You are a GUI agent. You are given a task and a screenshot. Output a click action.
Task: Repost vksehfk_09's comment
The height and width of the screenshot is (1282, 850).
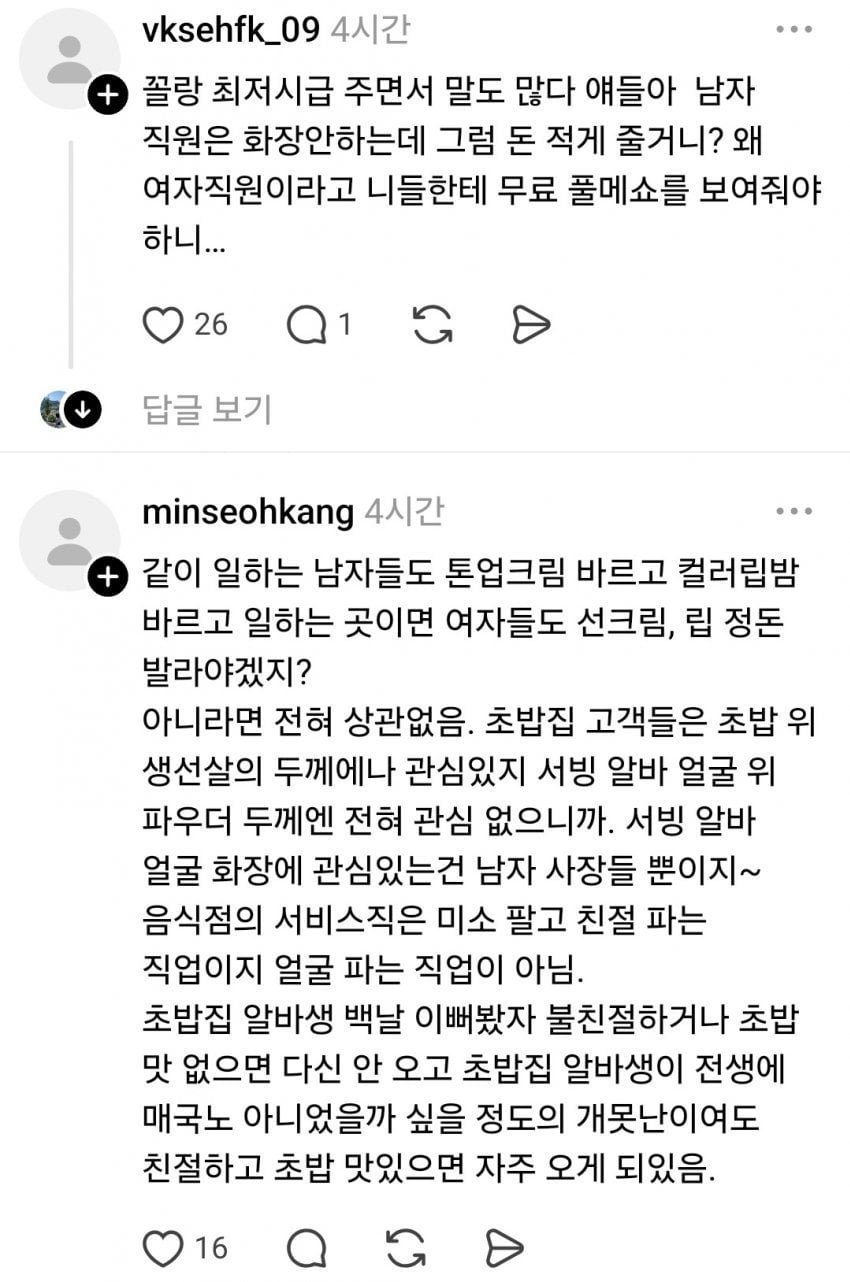[x=432, y=324]
